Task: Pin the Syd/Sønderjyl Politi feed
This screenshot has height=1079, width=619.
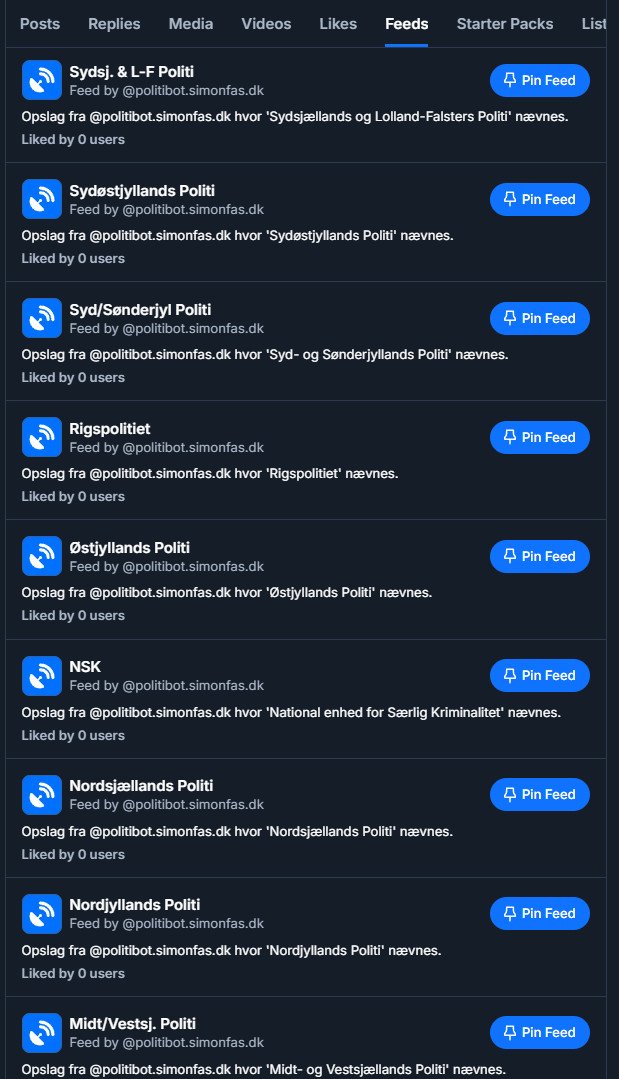Action: point(539,318)
